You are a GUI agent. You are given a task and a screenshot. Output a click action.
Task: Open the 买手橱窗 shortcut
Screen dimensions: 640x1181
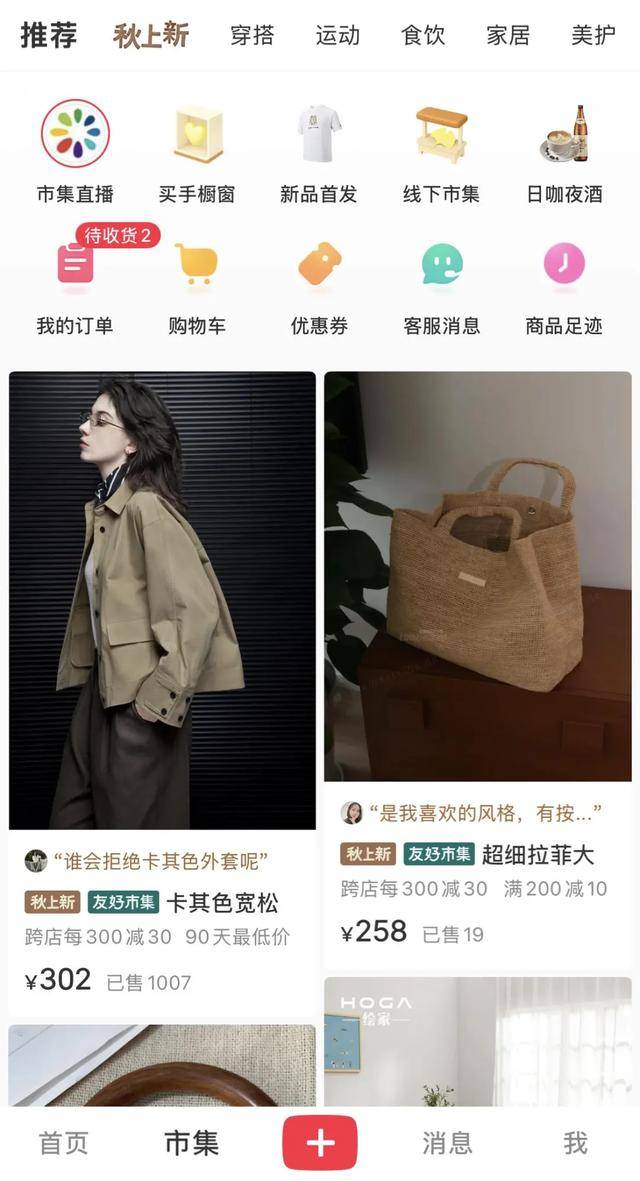[x=197, y=152]
